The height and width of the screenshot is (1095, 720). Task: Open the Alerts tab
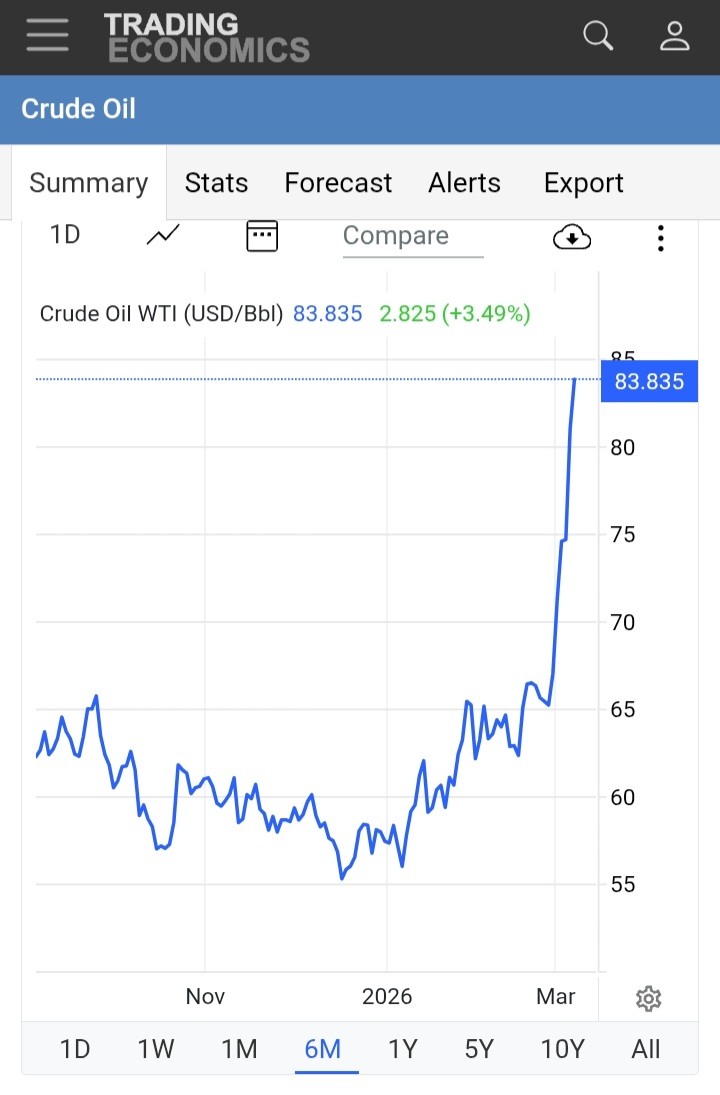coord(464,183)
